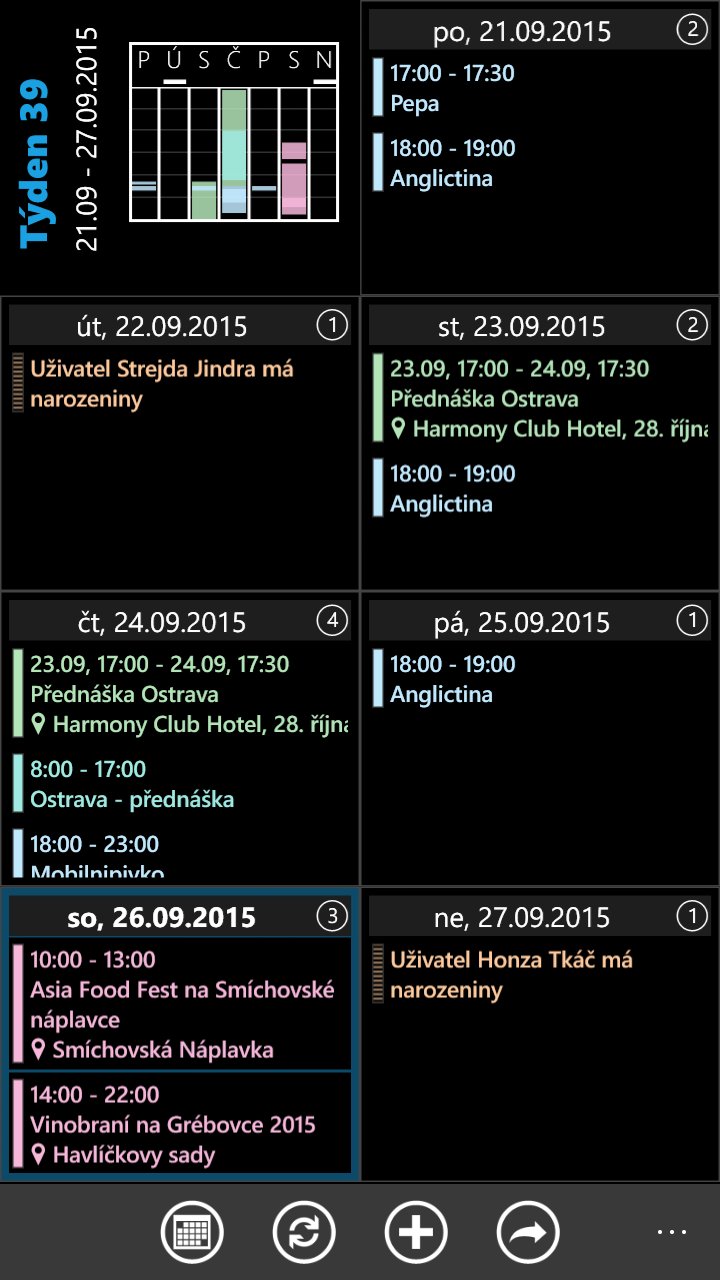Open Vinobraní na Grébovce 2015 event
Image resolution: width=720 pixels, height=1280 pixels.
click(x=180, y=1124)
